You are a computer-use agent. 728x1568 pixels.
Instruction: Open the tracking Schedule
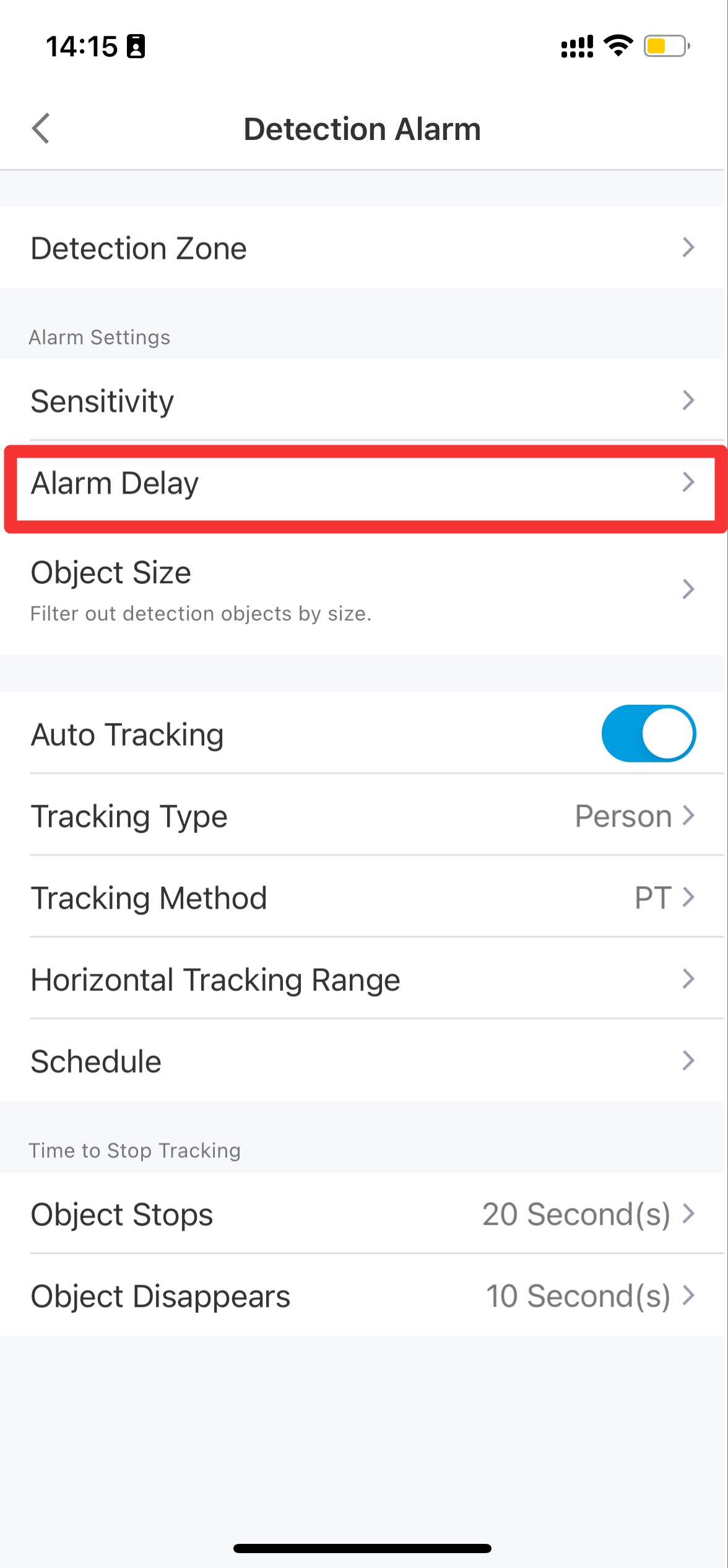point(364,1060)
